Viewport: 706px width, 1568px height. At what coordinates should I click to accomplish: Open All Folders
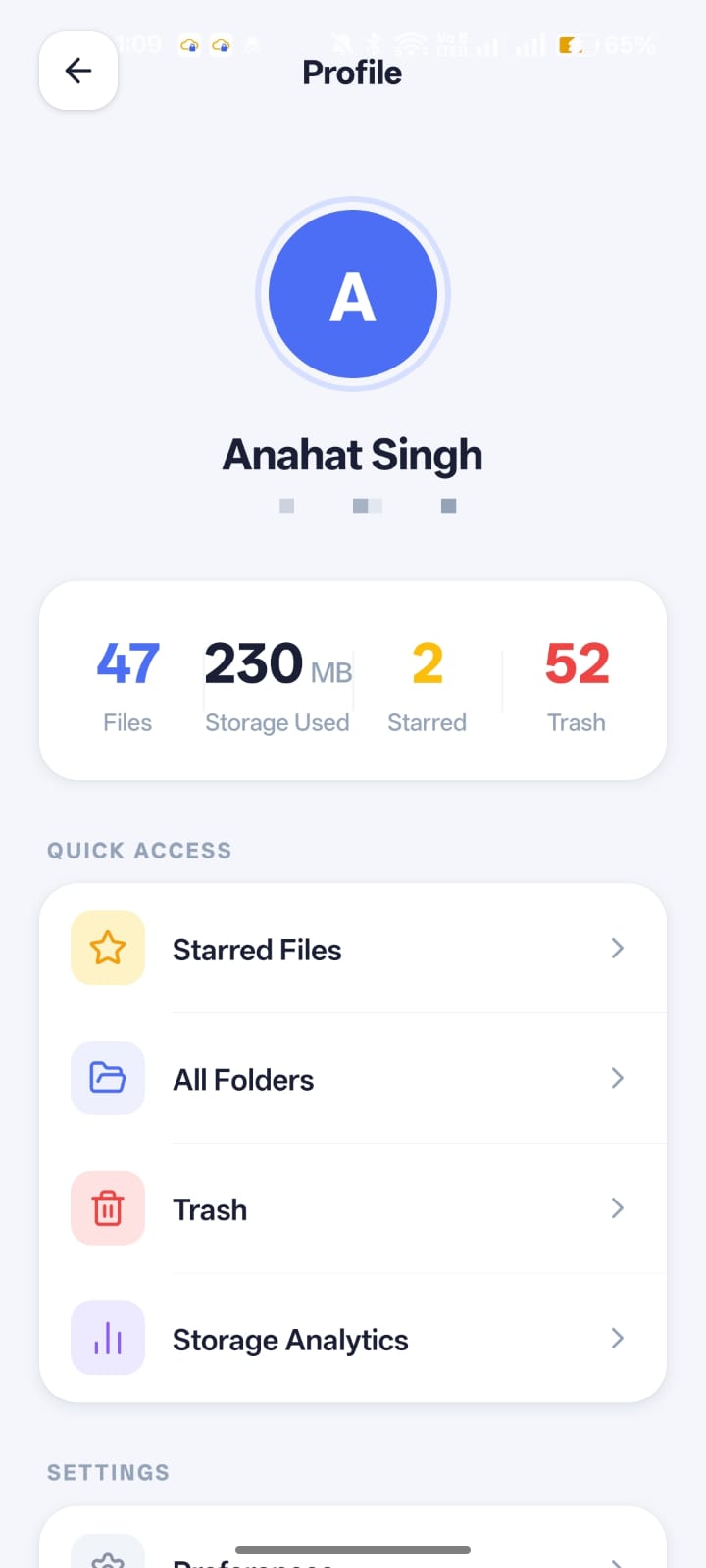tap(353, 1079)
